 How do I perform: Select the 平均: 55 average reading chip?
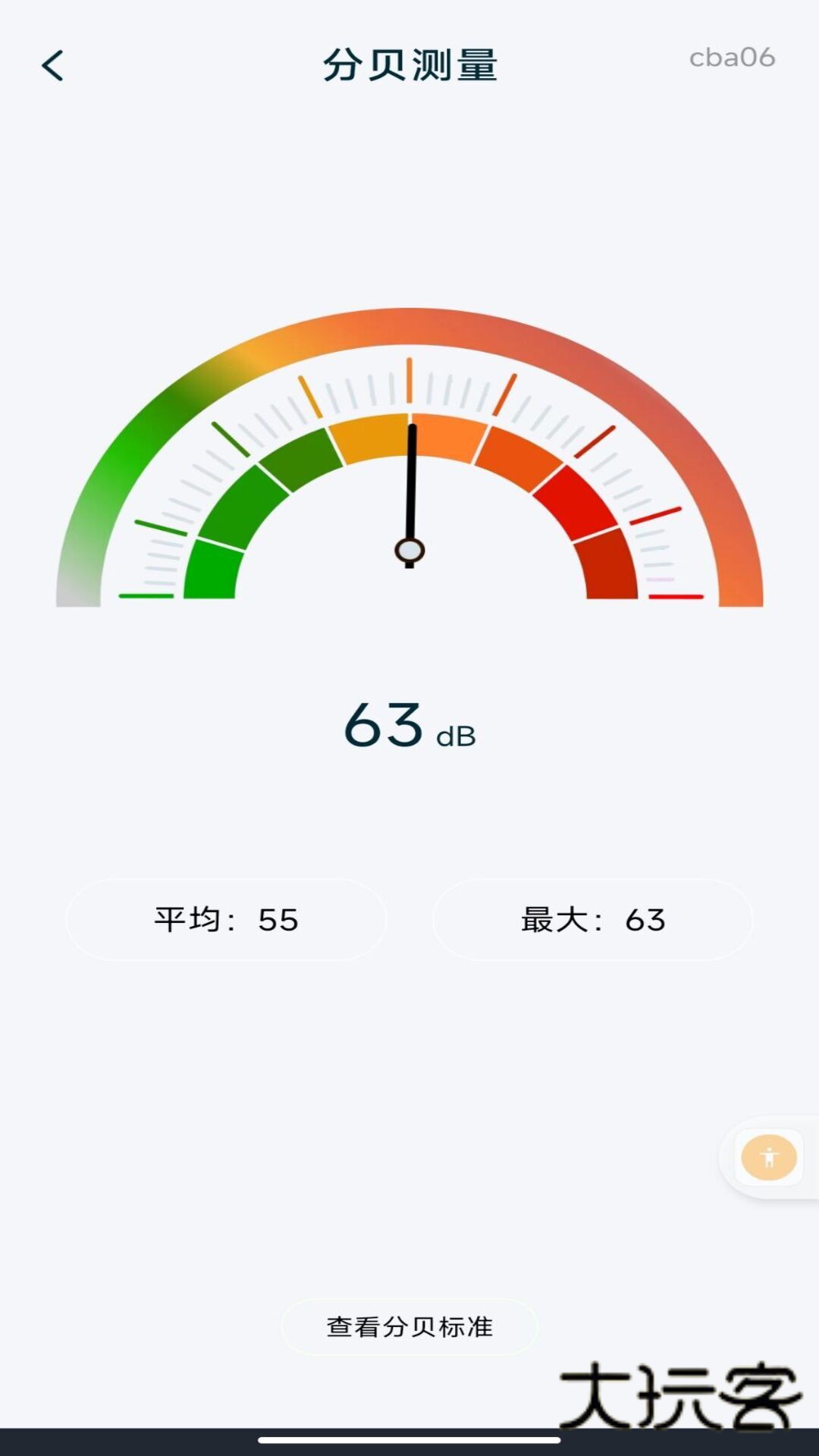pyautogui.click(x=226, y=918)
